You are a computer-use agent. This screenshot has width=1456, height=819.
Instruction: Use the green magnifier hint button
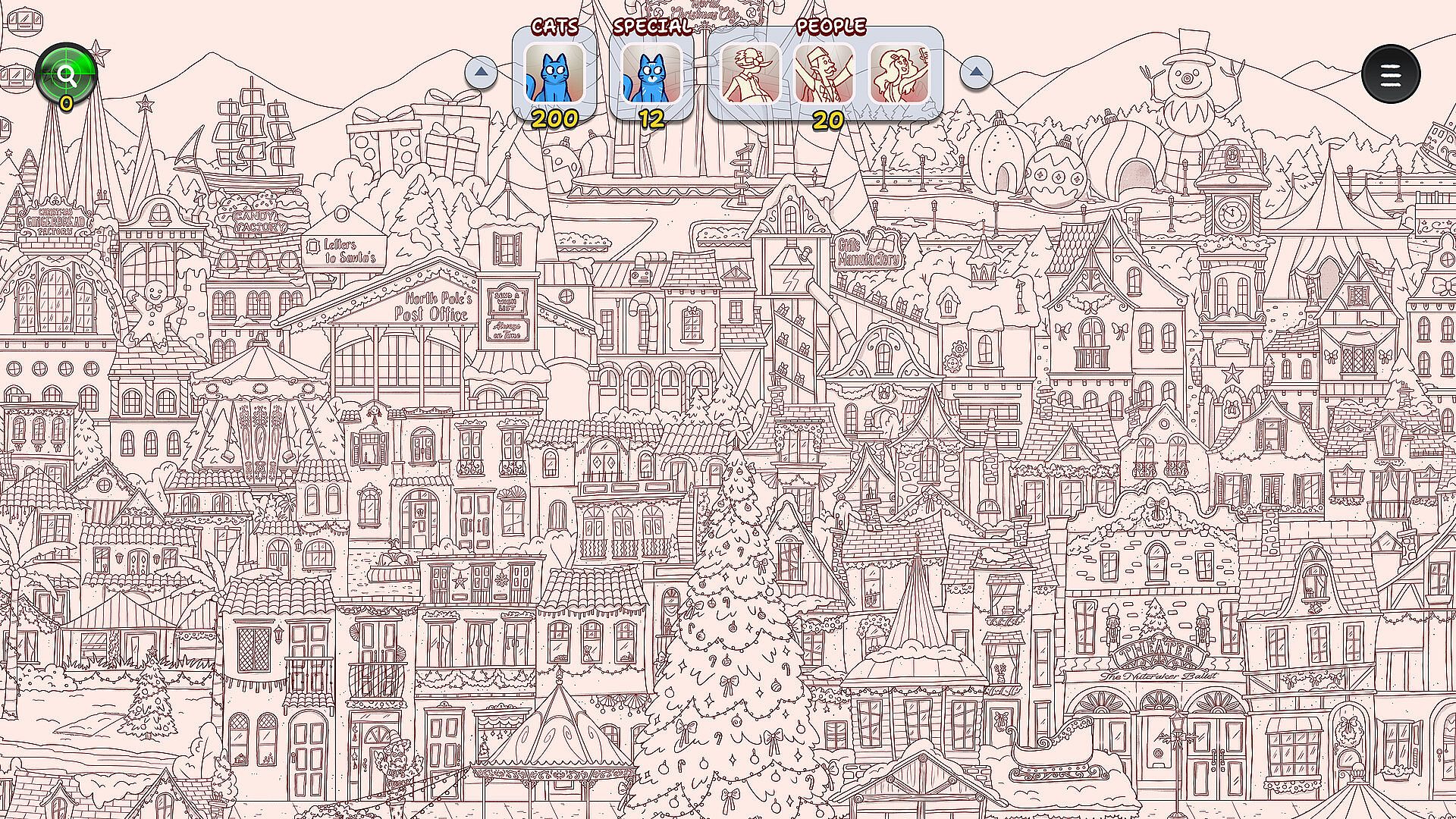point(67,74)
